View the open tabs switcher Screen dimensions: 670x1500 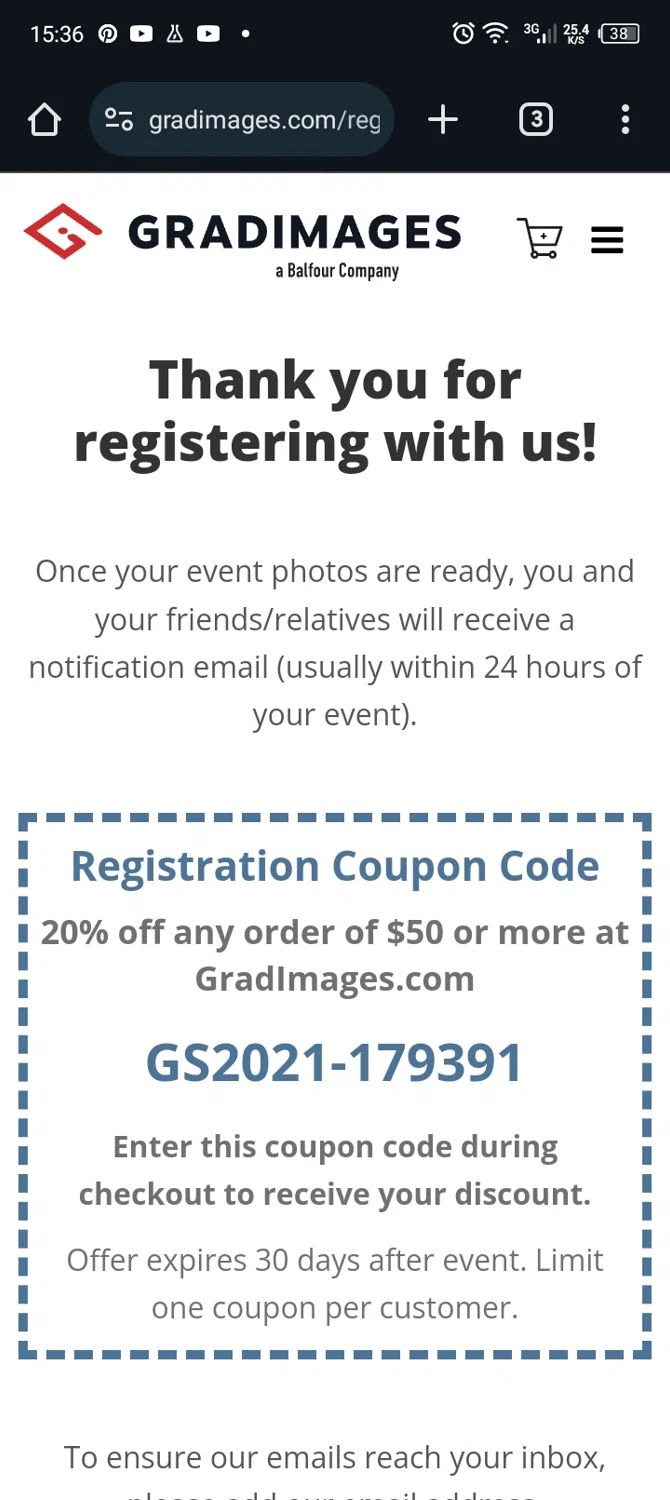536,120
